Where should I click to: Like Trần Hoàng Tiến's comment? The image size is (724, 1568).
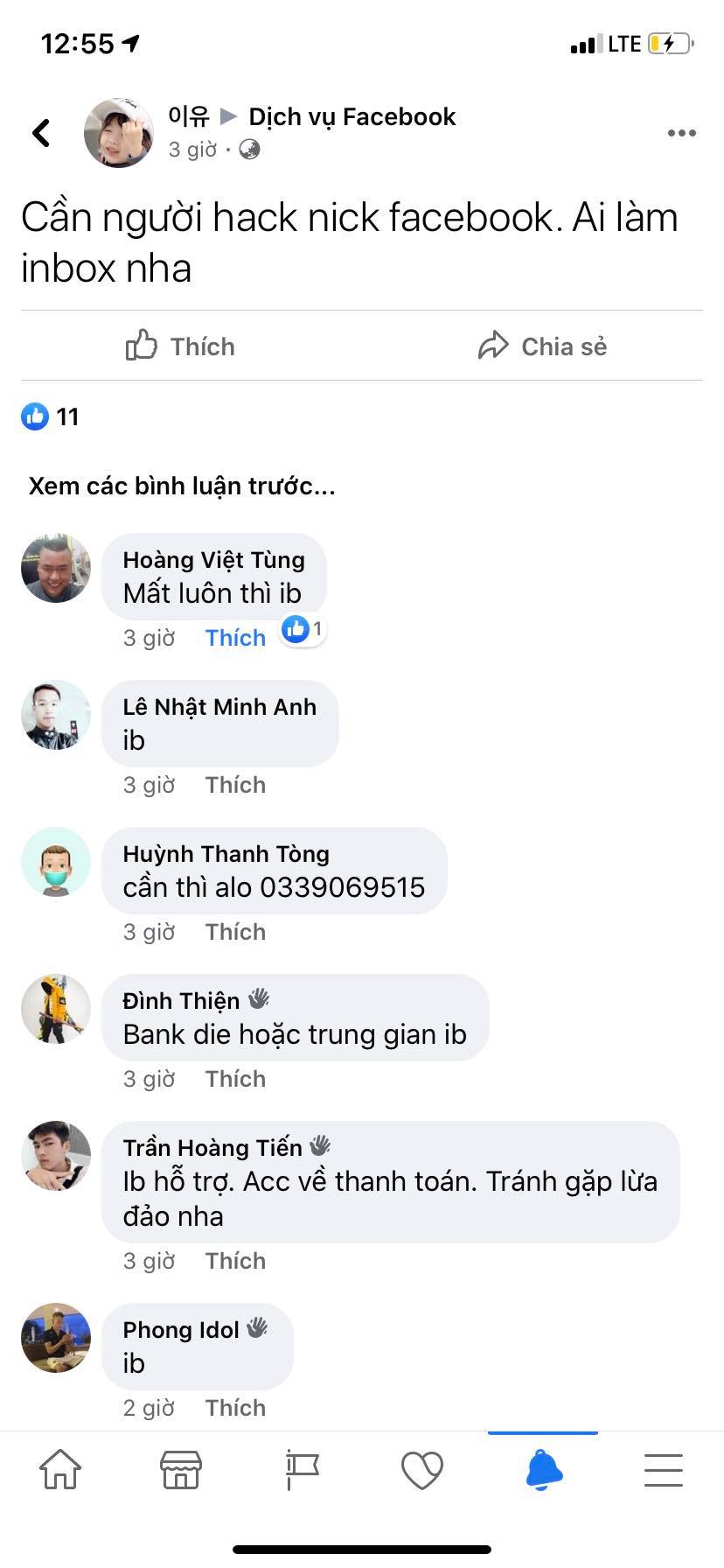[235, 1261]
